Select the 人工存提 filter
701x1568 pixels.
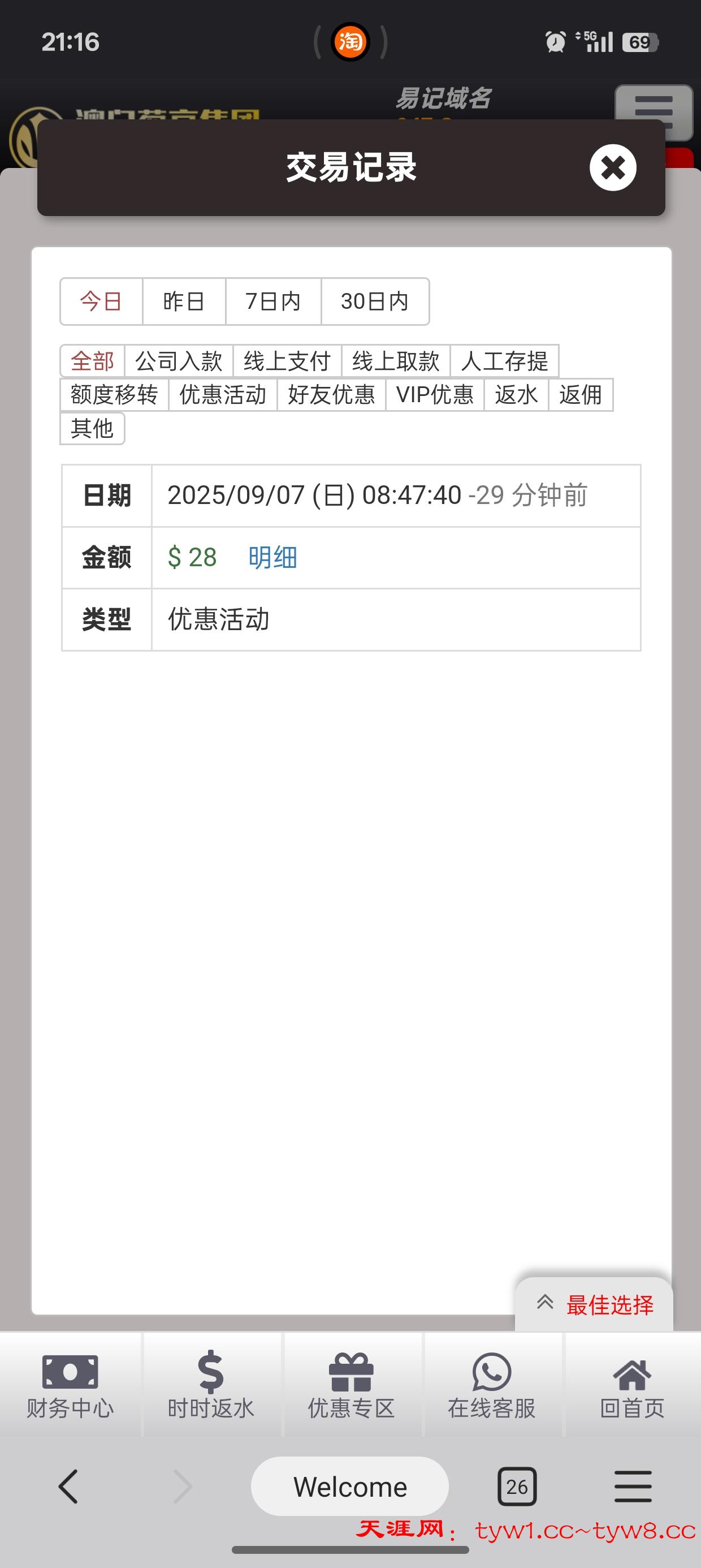pyautogui.click(x=504, y=361)
